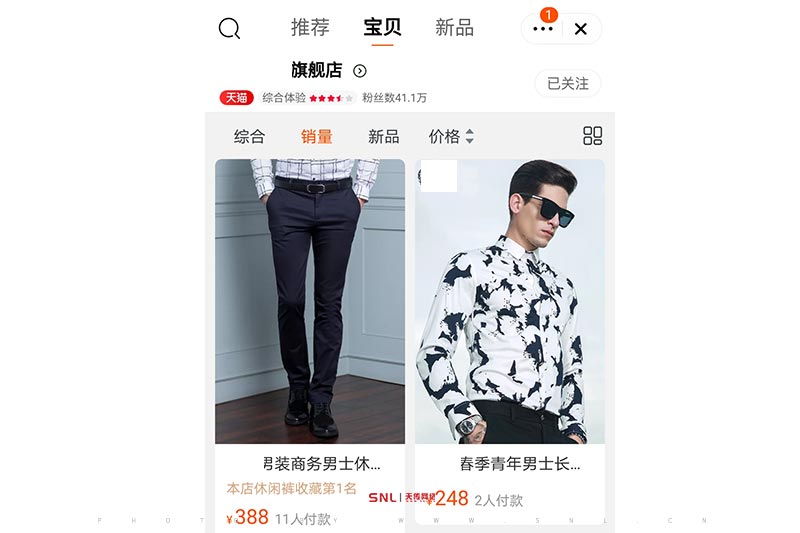
Task: Toggle 价格 price sorting
Action: 451,136
